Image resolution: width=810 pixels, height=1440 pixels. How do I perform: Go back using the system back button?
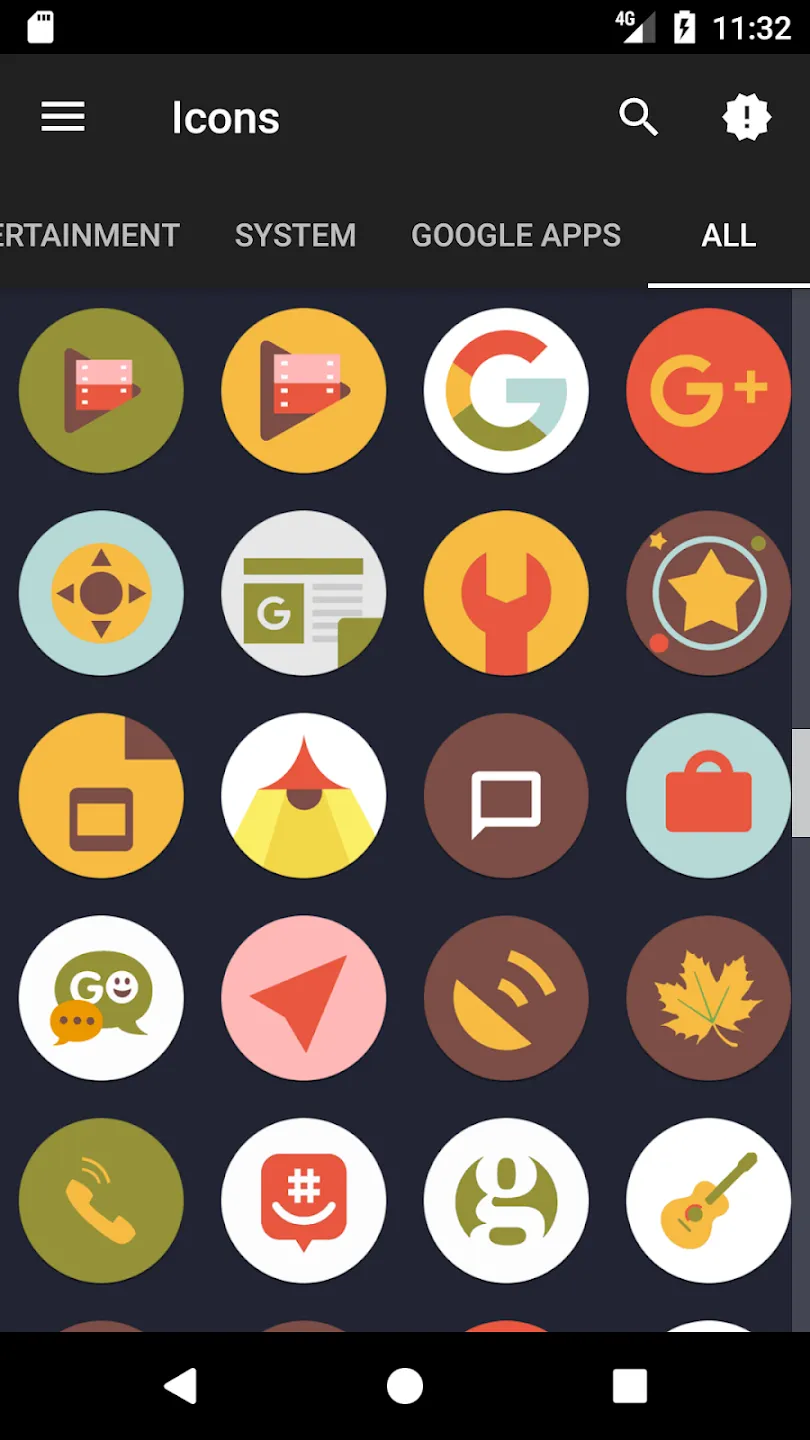(181, 1386)
